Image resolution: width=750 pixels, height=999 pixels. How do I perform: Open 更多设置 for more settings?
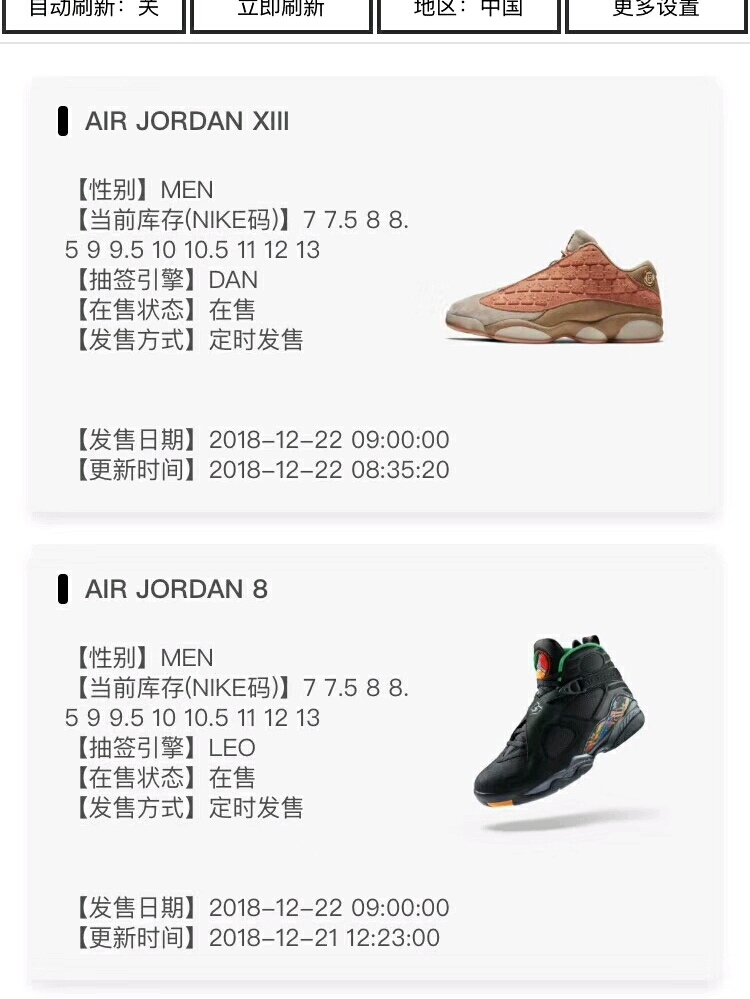(x=656, y=12)
